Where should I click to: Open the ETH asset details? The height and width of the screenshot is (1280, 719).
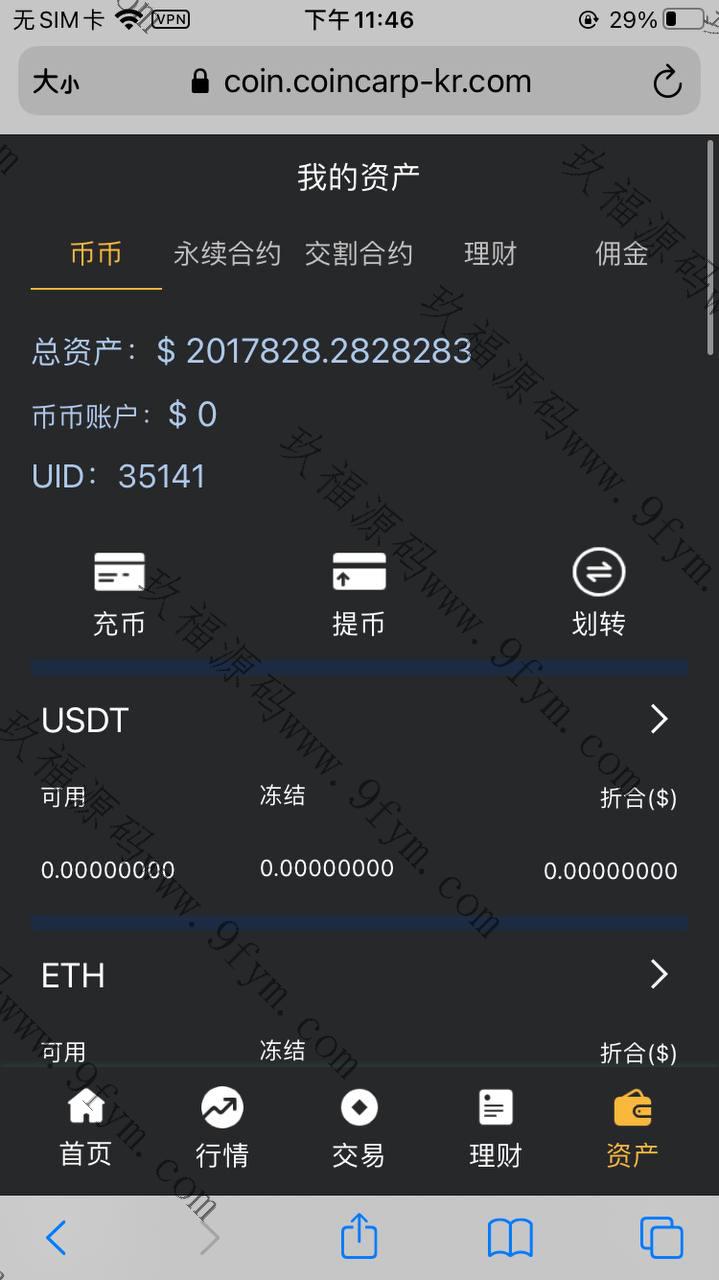[658, 974]
